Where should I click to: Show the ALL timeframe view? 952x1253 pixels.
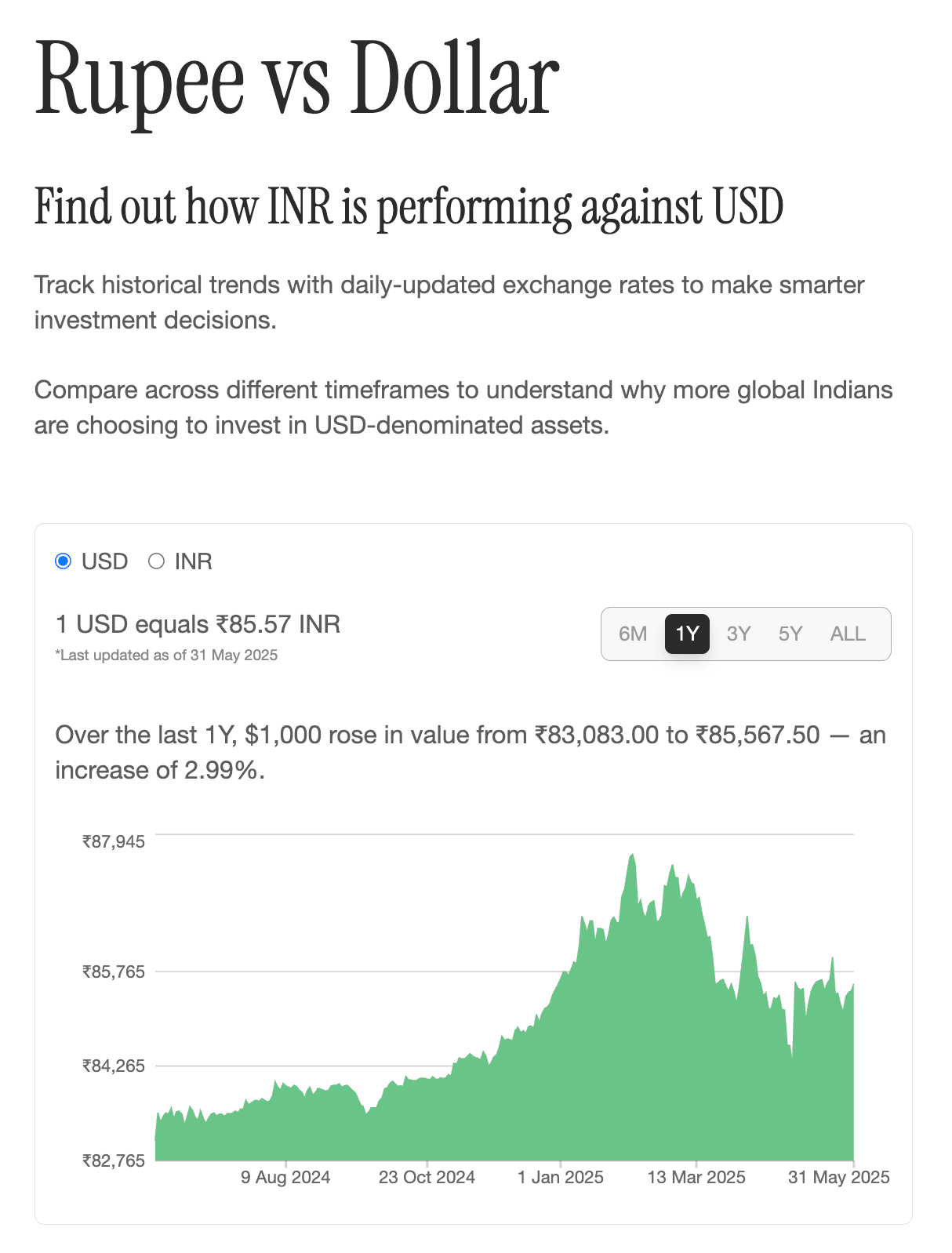click(847, 634)
